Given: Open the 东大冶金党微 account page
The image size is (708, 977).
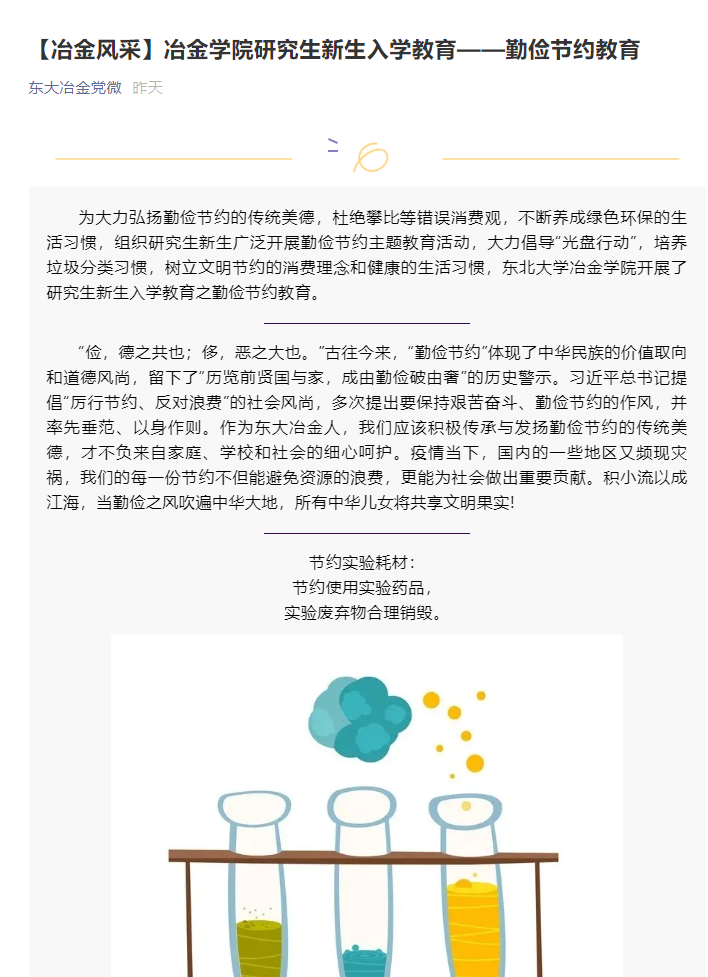Looking at the screenshot, I should (75, 88).
